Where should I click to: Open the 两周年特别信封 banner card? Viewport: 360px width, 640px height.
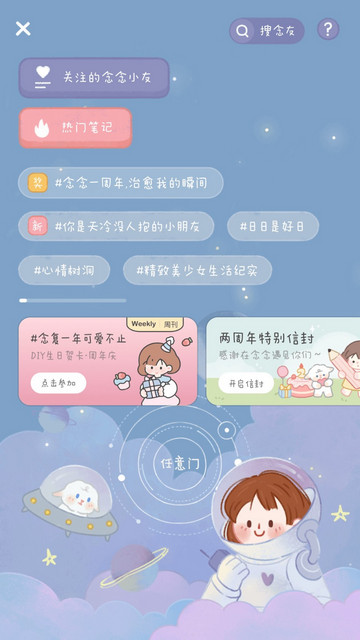click(x=283, y=361)
